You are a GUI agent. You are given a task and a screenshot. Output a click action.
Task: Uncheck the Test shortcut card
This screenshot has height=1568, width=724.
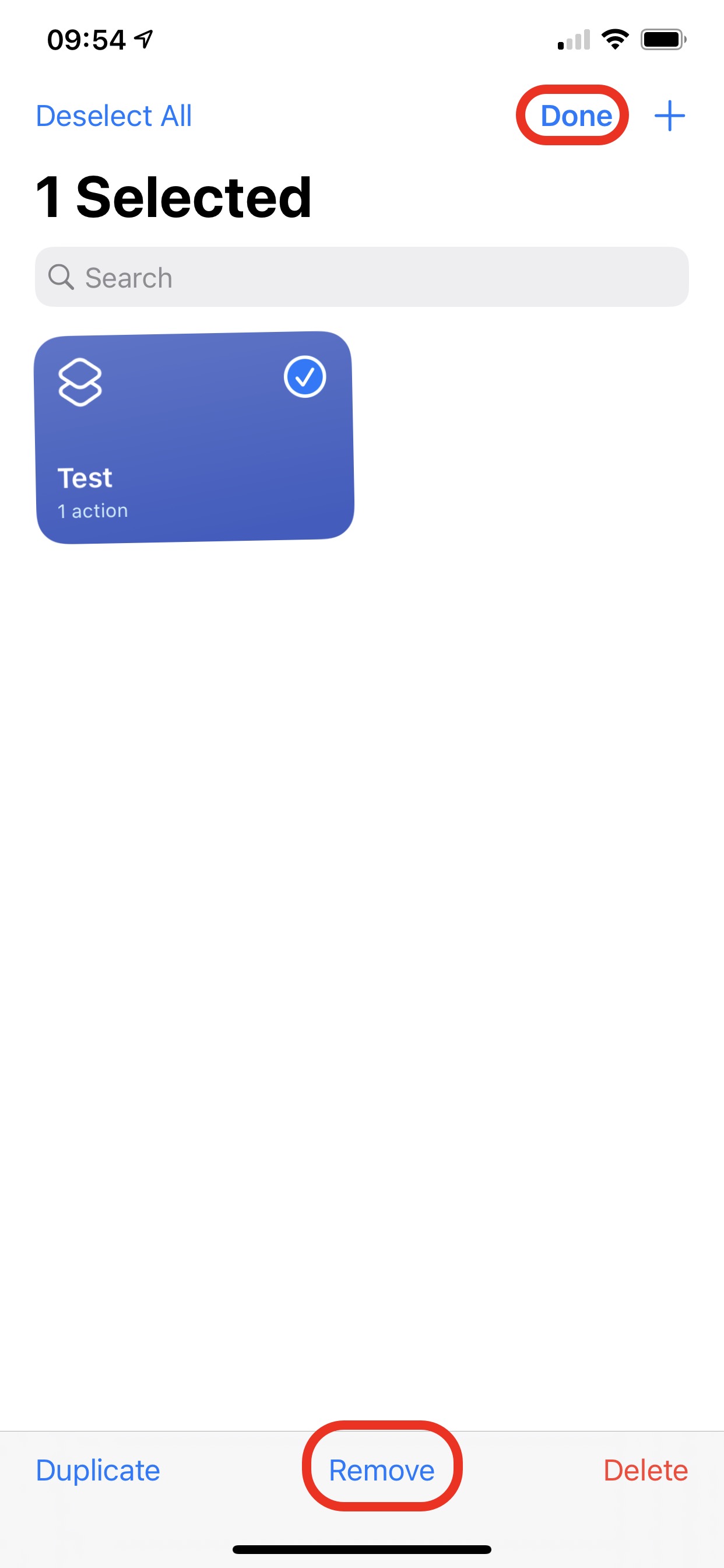click(x=195, y=437)
